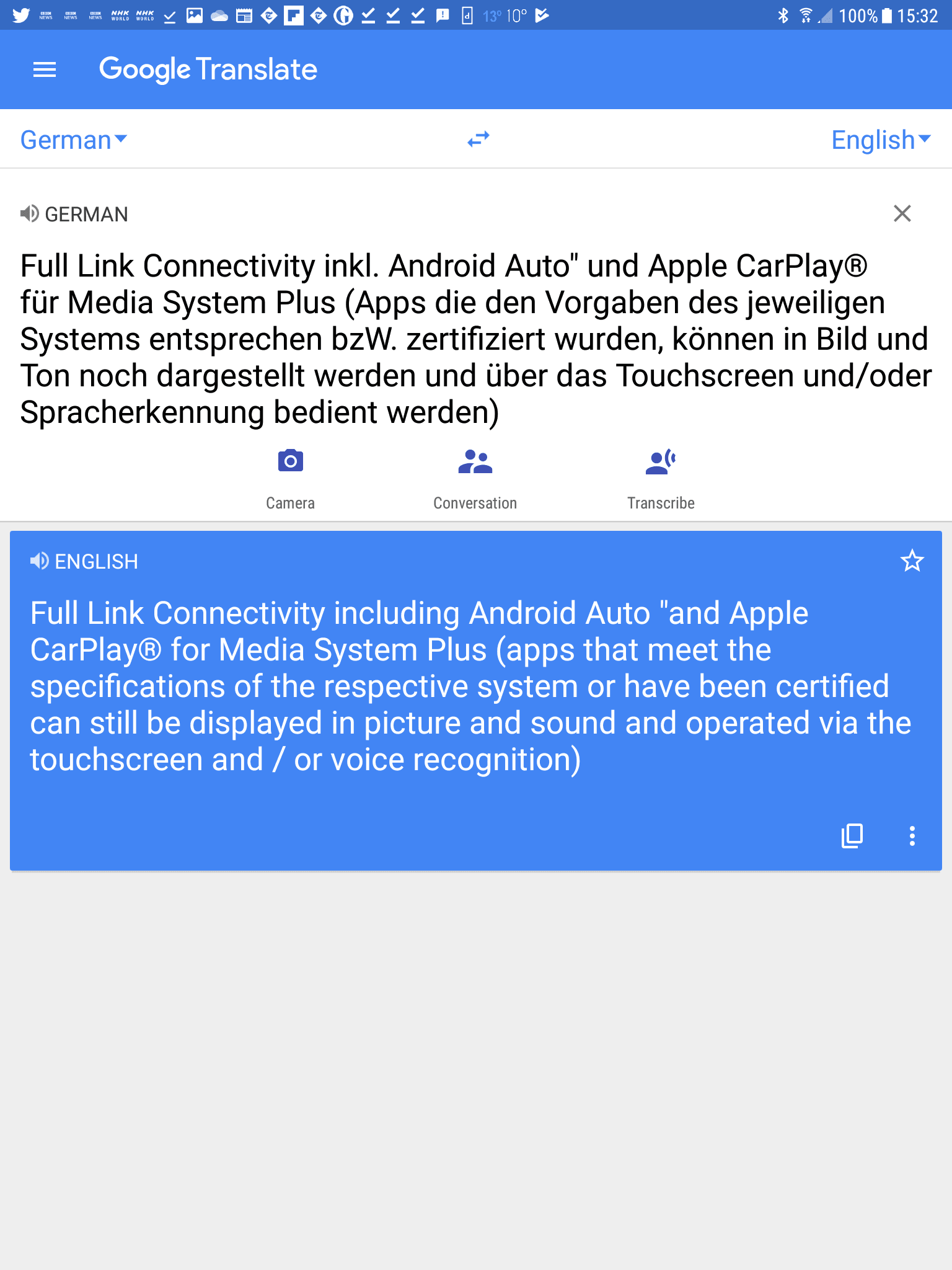Open the translation's more options menu
The image size is (952, 1270).
click(x=912, y=835)
